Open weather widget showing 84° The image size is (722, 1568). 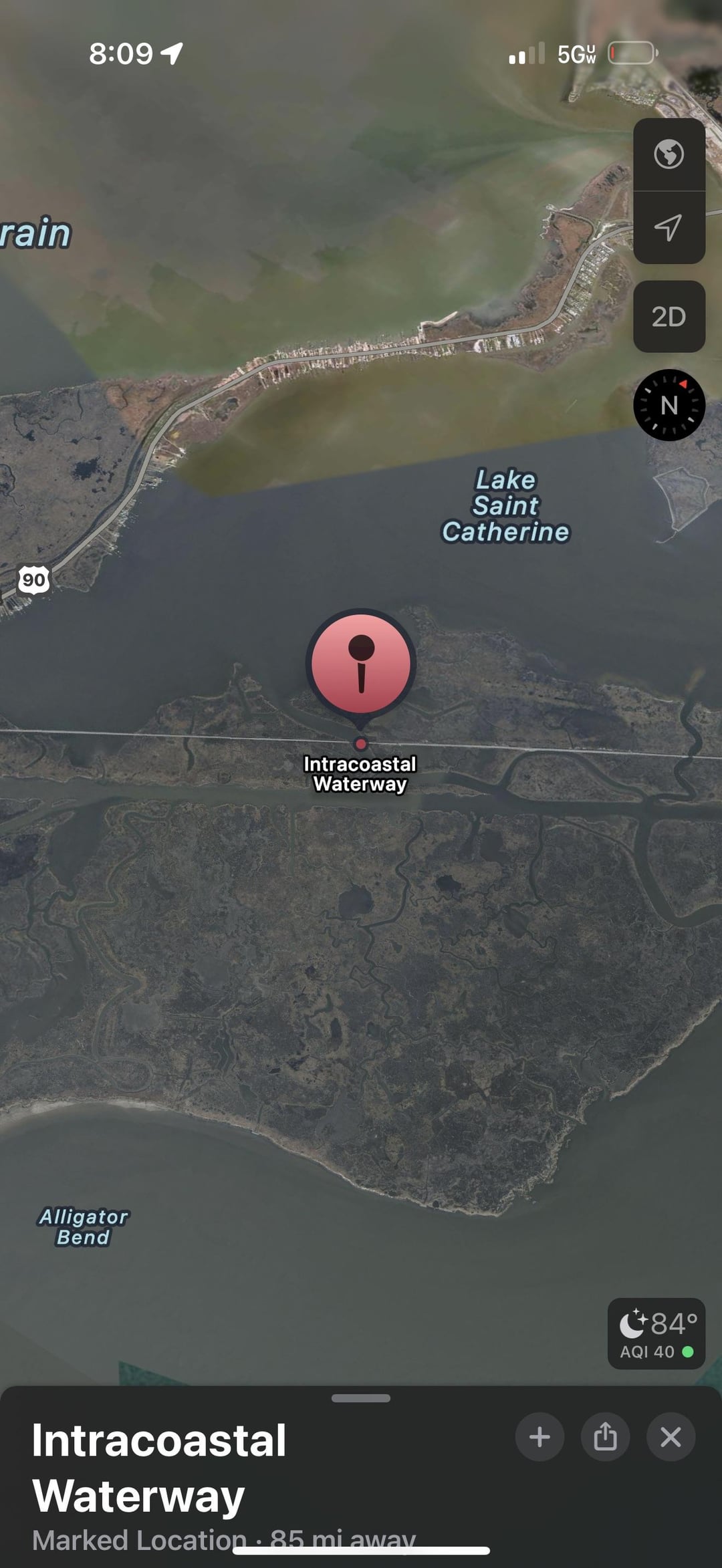click(656, 1334)
